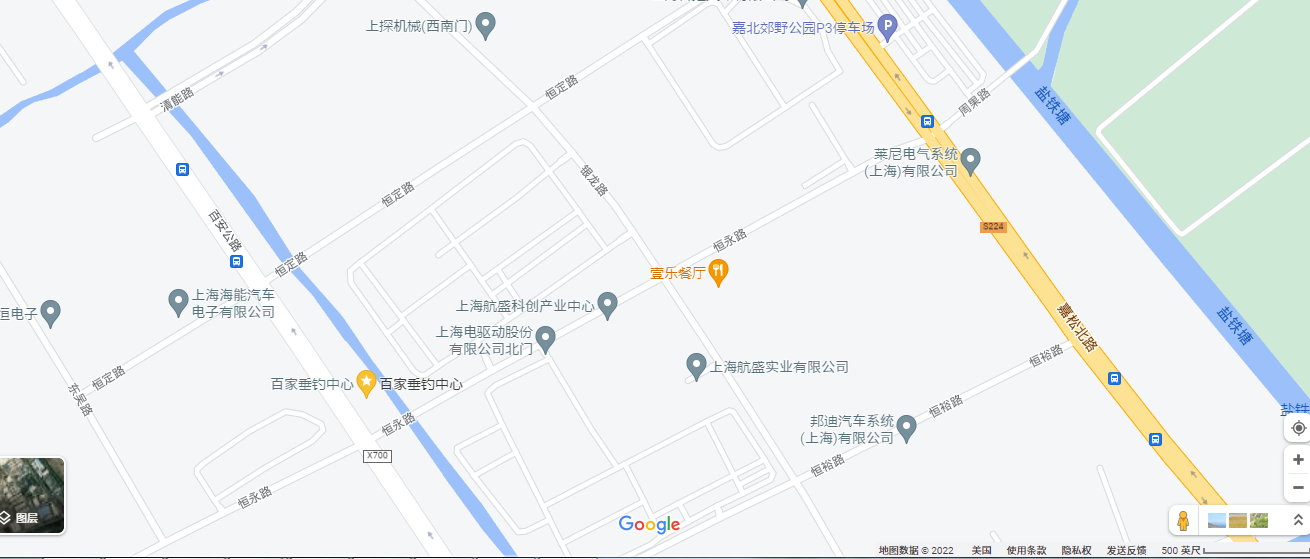1310x559 pixels.
Task: Open the 邦迪汽车系统 place pin
Action: pos(906,427)
